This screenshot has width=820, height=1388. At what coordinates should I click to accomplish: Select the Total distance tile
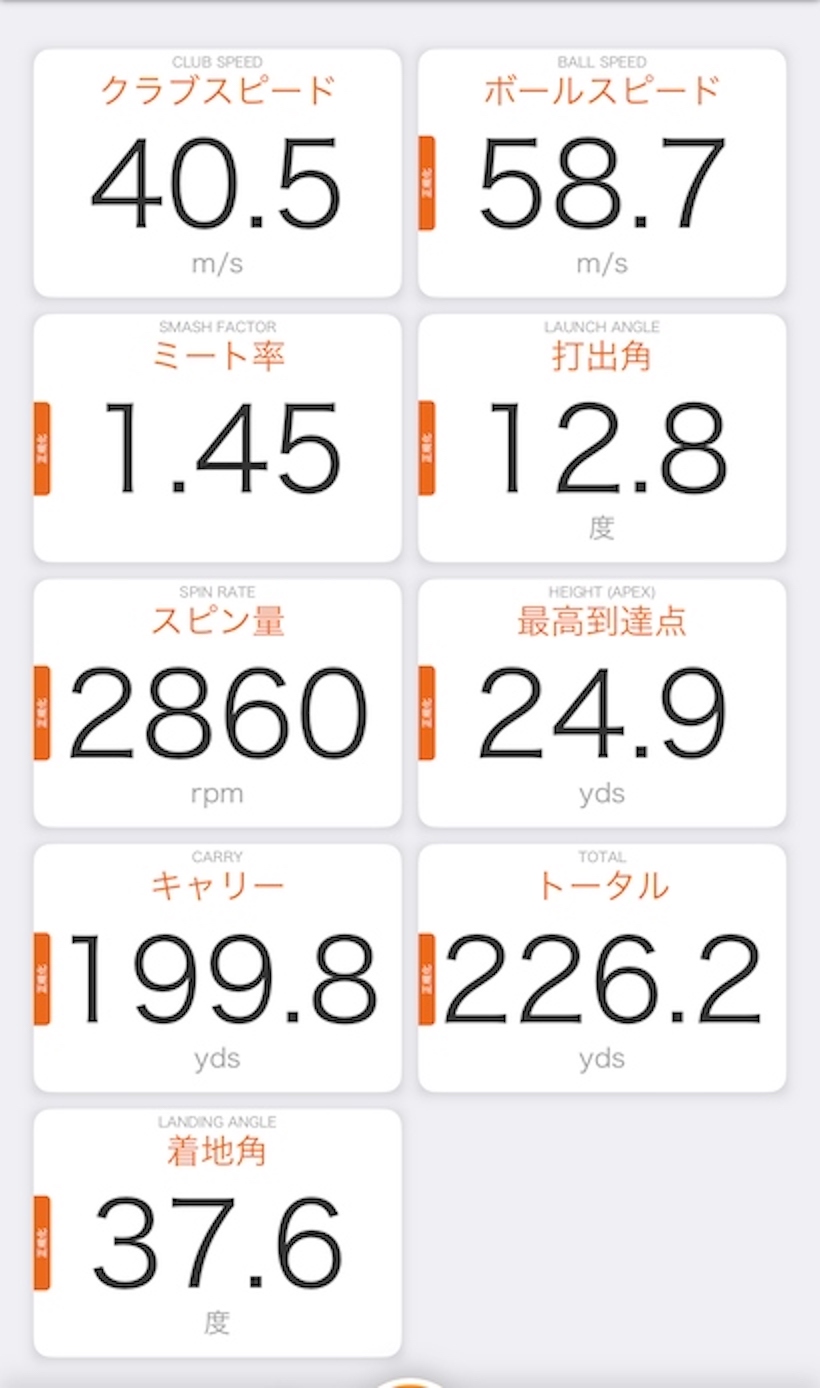tap(601, 968)
